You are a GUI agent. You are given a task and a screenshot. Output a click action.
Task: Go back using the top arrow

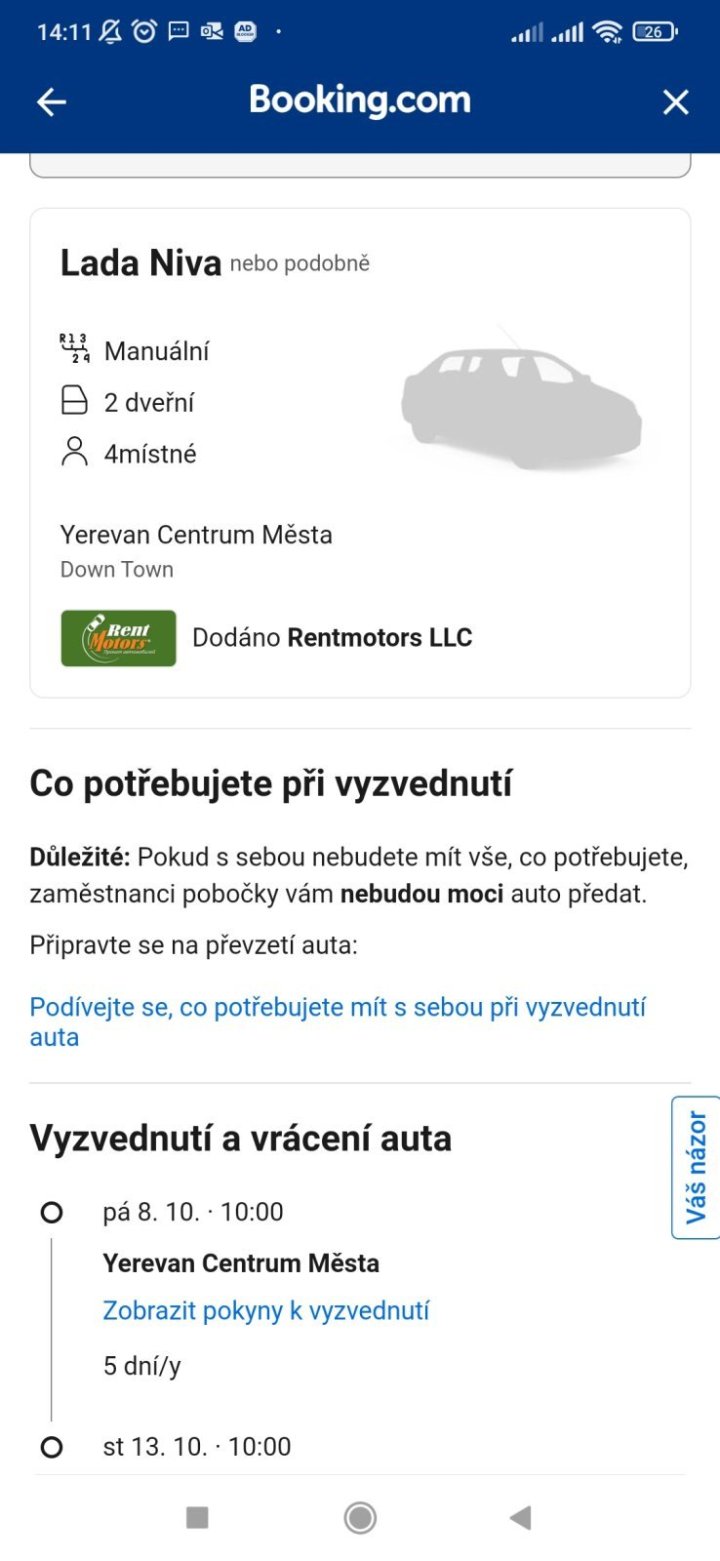pos(51,102)
